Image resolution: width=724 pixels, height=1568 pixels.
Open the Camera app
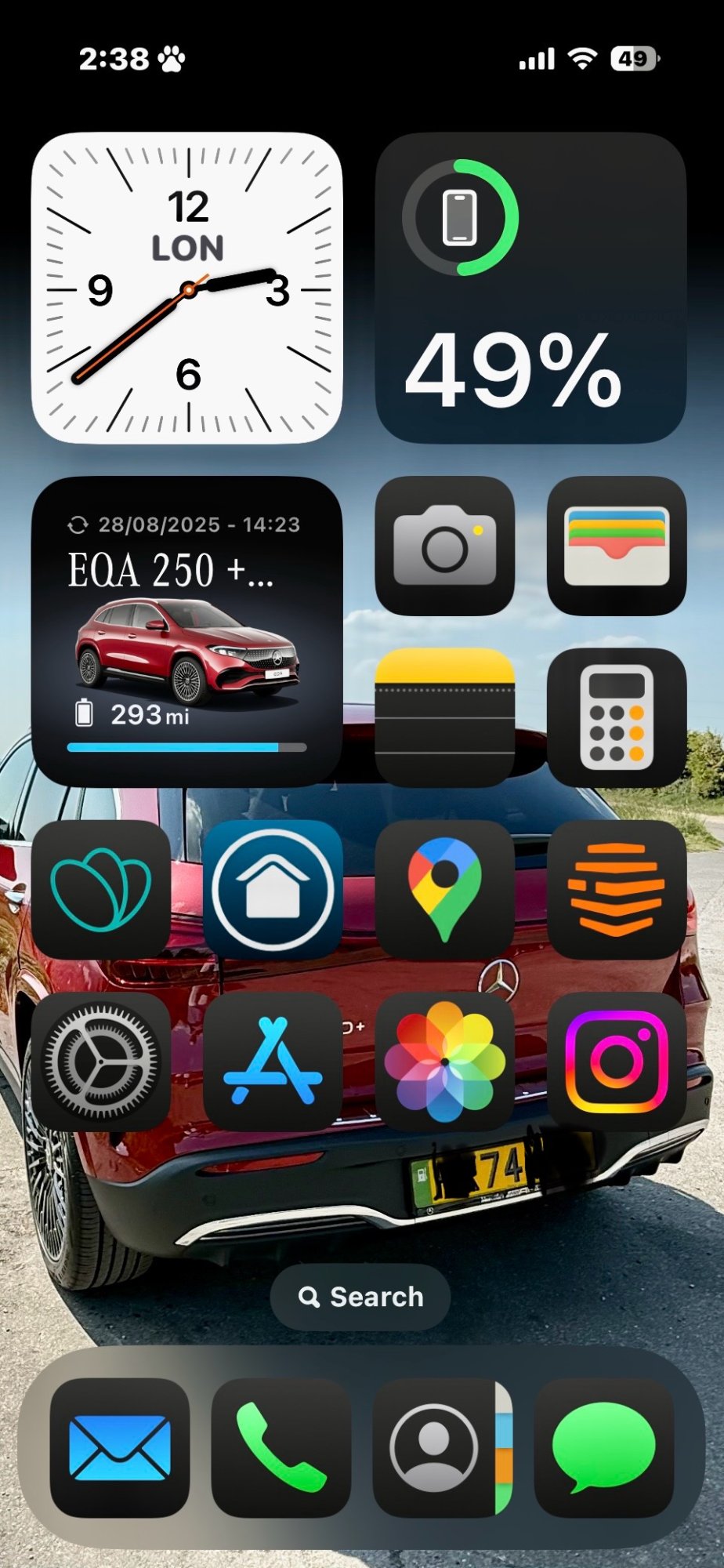click(444, 546)
